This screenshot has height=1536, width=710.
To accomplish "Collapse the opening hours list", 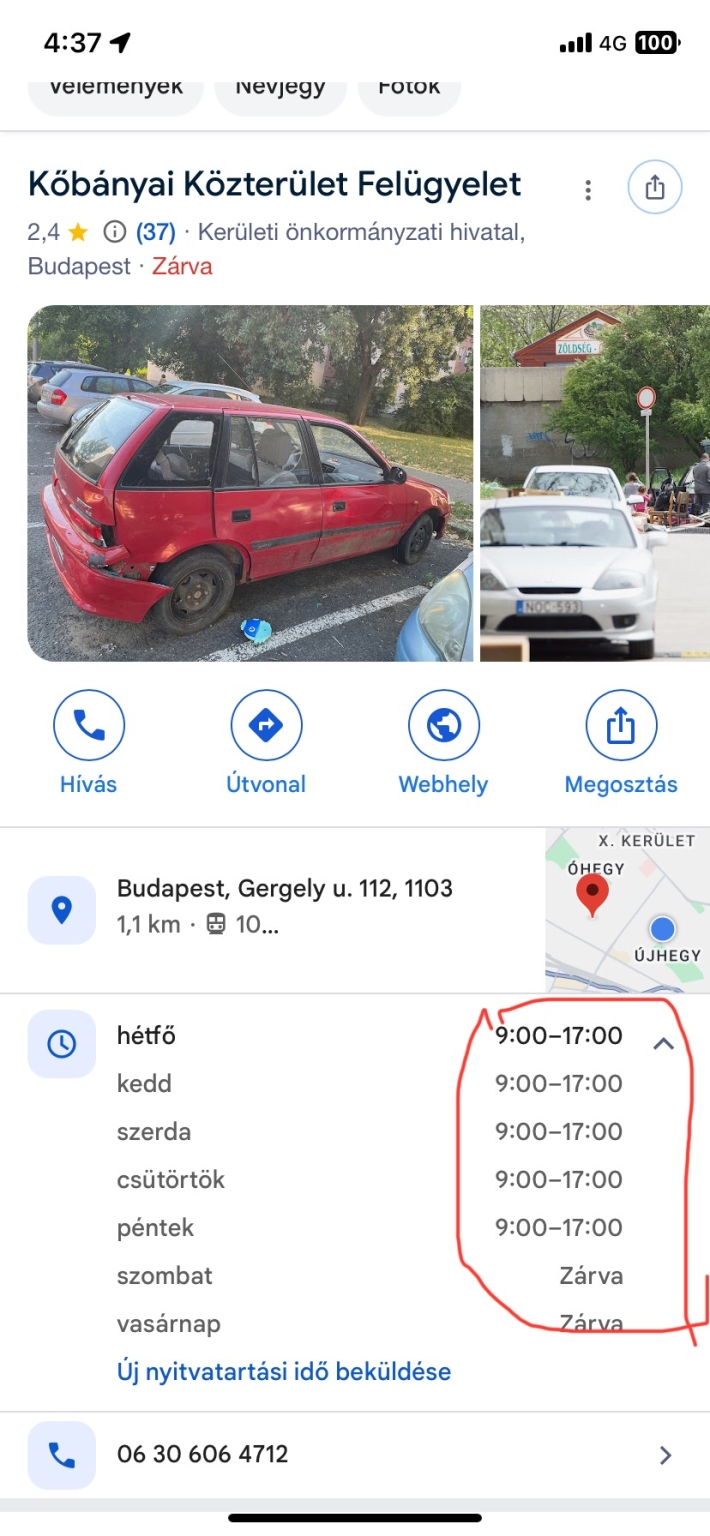I will 663,1043.
